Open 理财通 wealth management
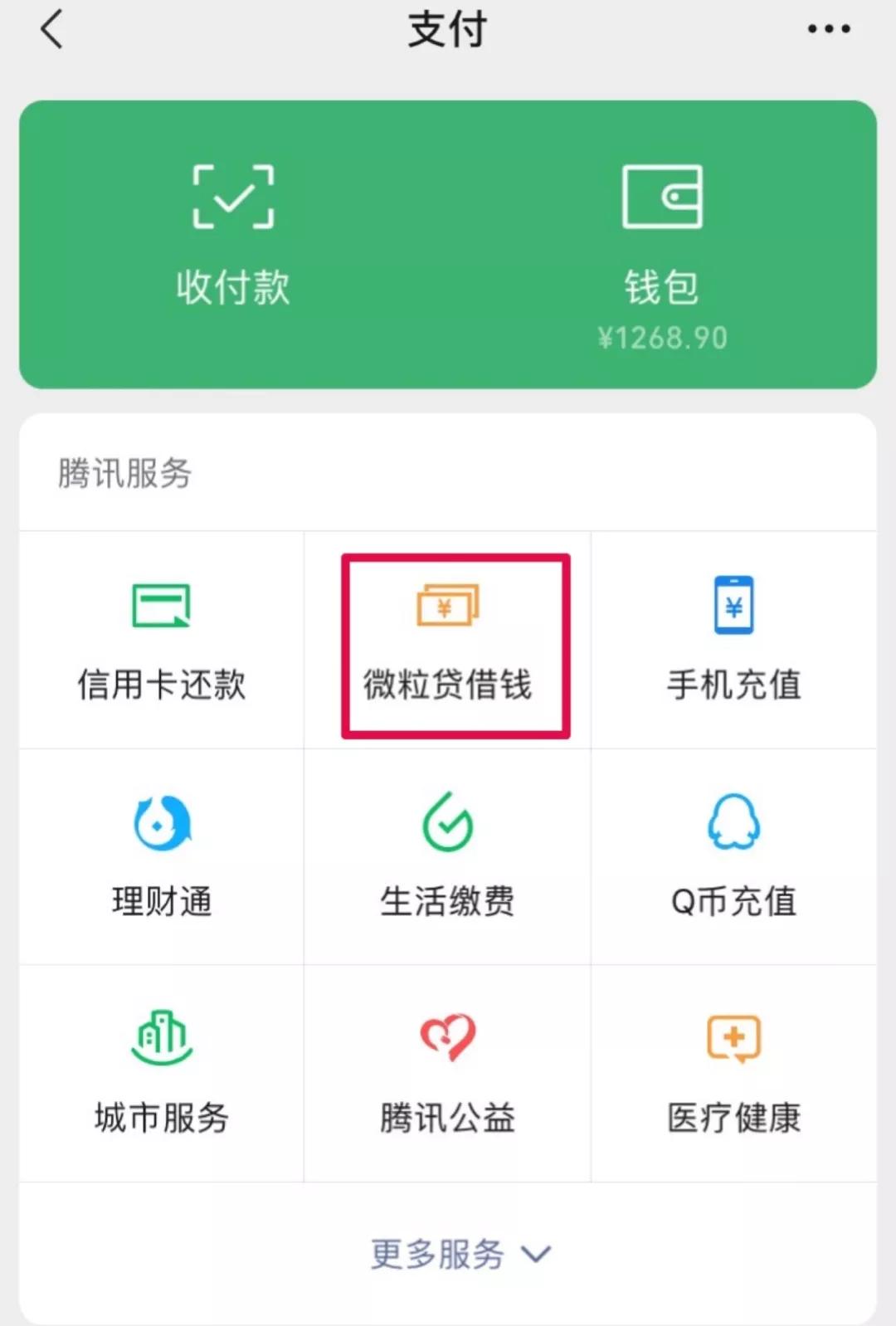 tap(160, 859)
